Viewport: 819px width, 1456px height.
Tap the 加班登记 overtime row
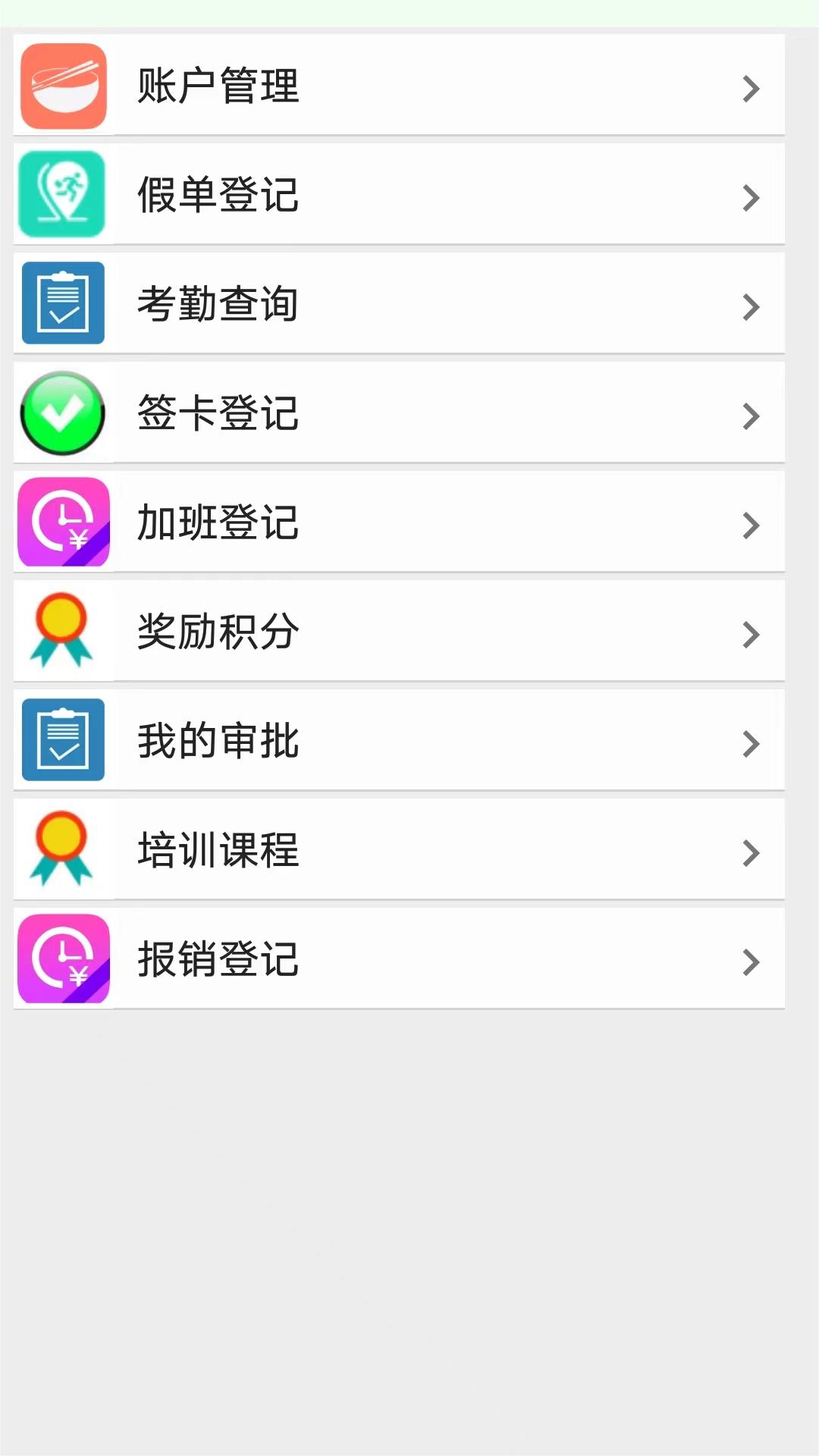click(399, 522)
